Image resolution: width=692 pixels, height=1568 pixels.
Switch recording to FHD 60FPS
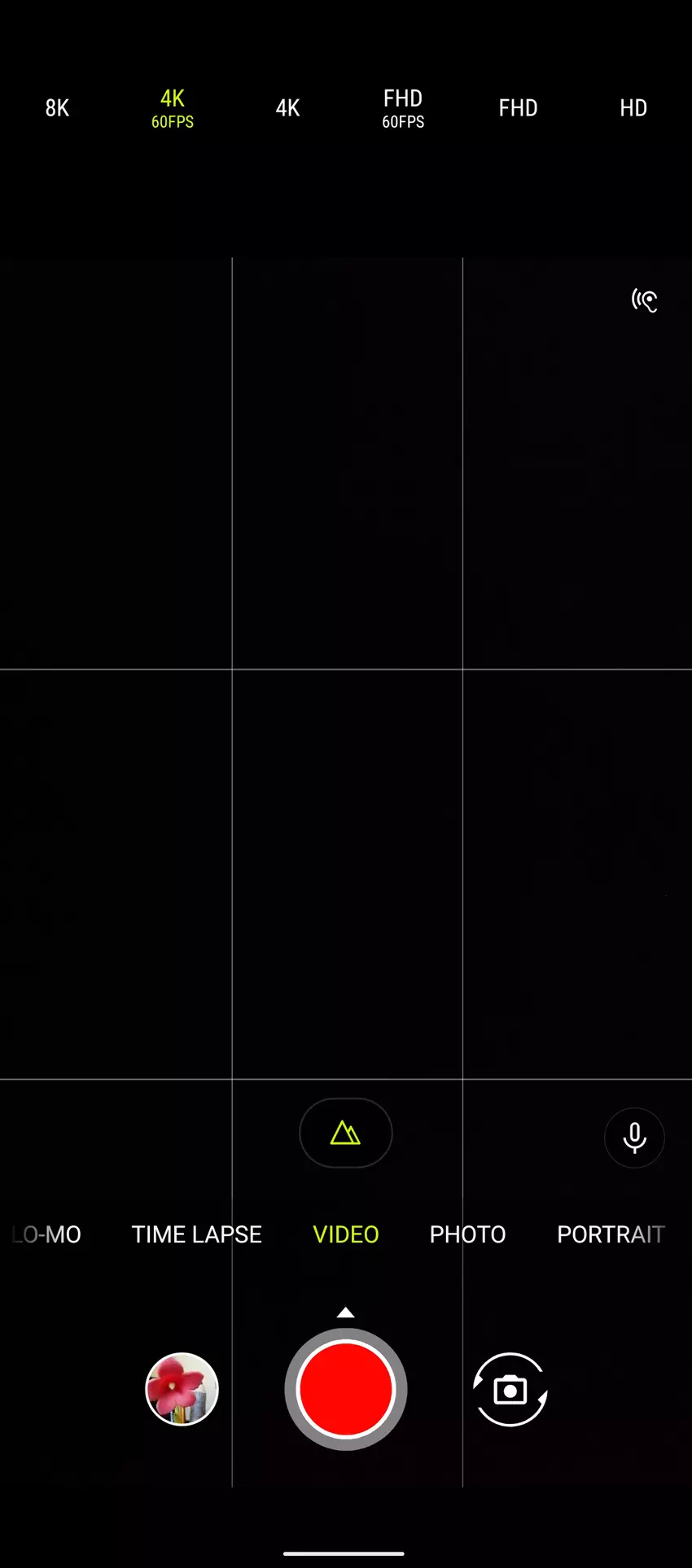pyautogui.click(x=402, y=107)
